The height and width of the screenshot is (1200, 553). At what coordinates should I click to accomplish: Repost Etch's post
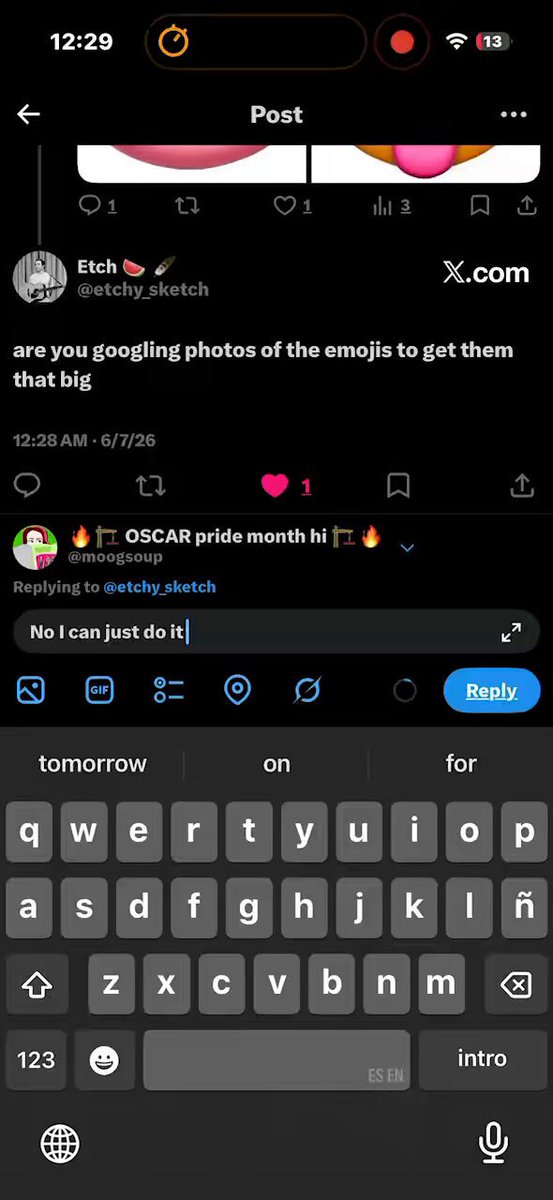[x=150, y=486]
